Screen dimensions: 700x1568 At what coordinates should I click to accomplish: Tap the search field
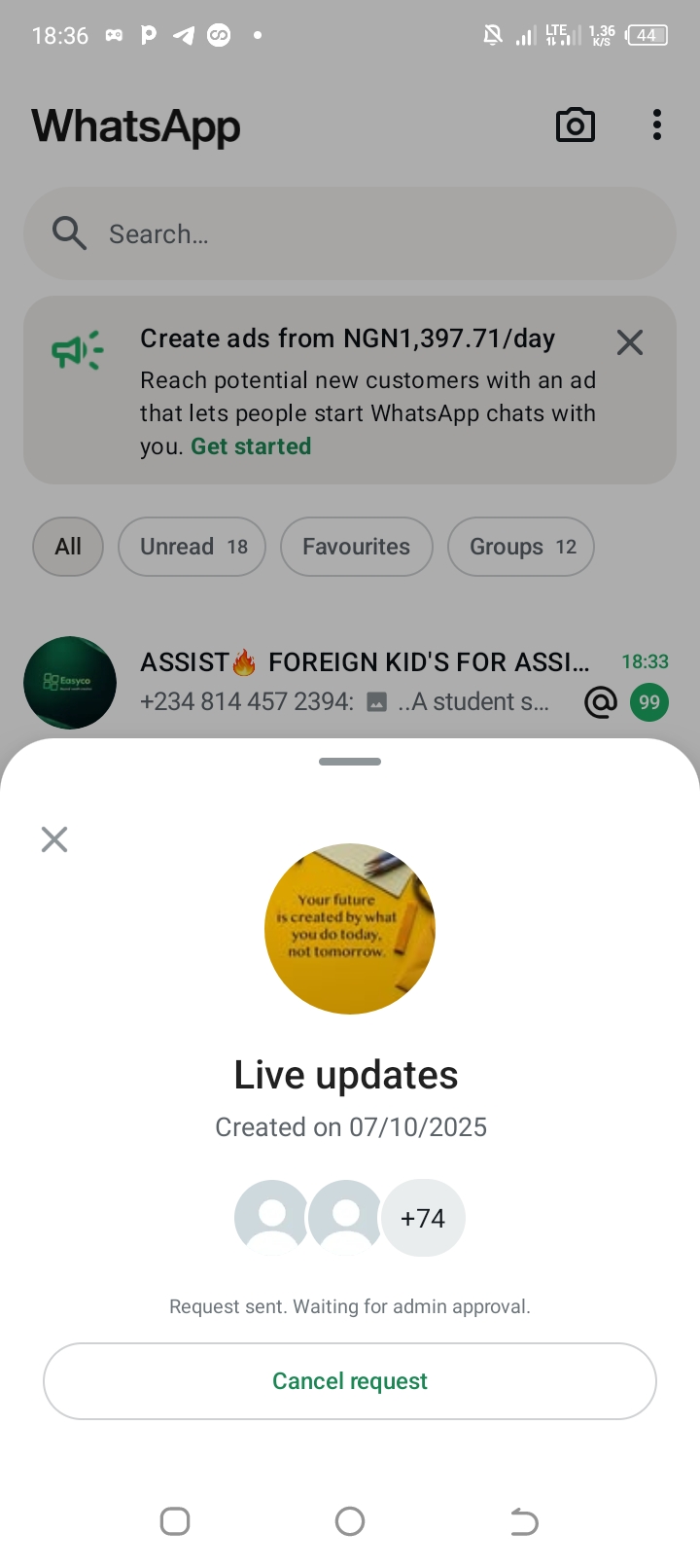(350, 234)
